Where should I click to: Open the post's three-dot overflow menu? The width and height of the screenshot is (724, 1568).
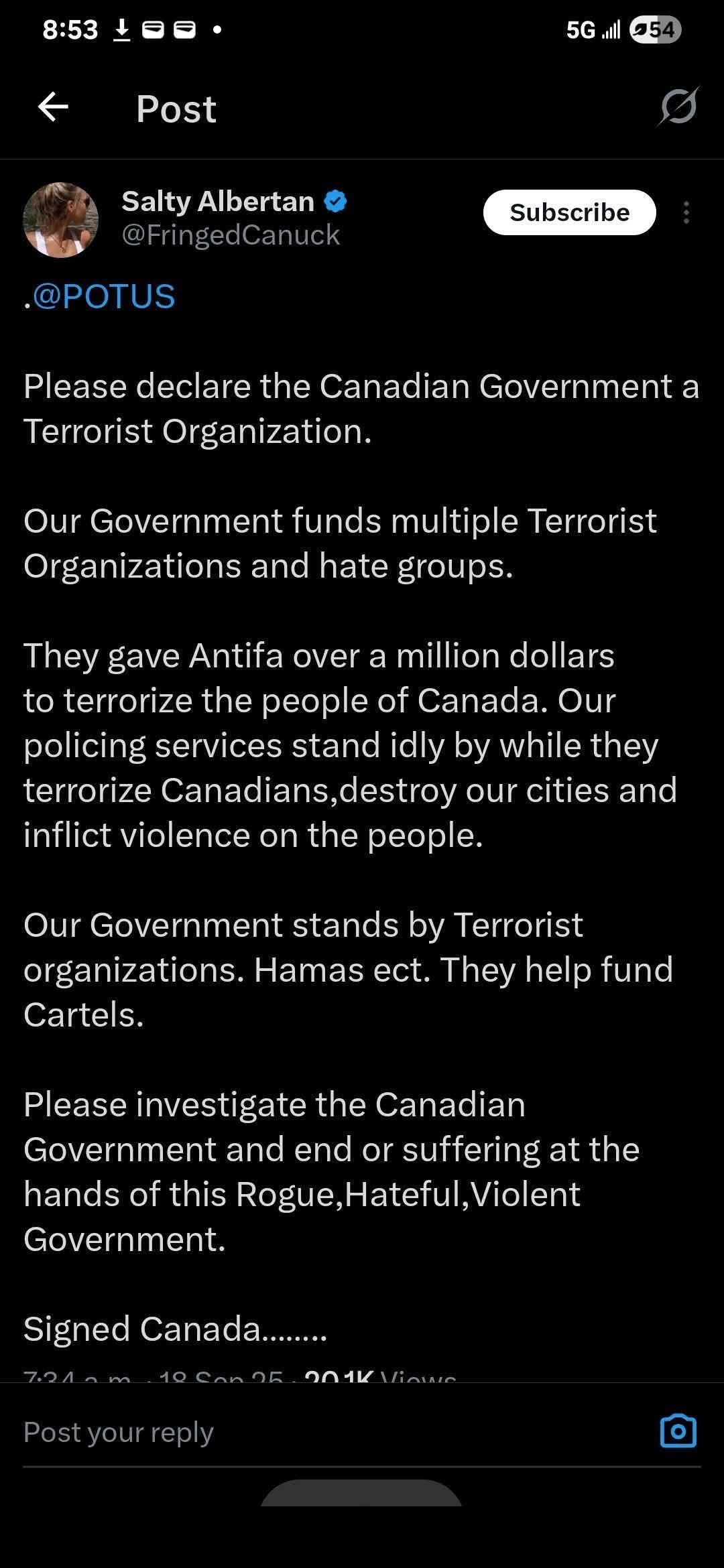pyautogui.click(x=686, y=212)
